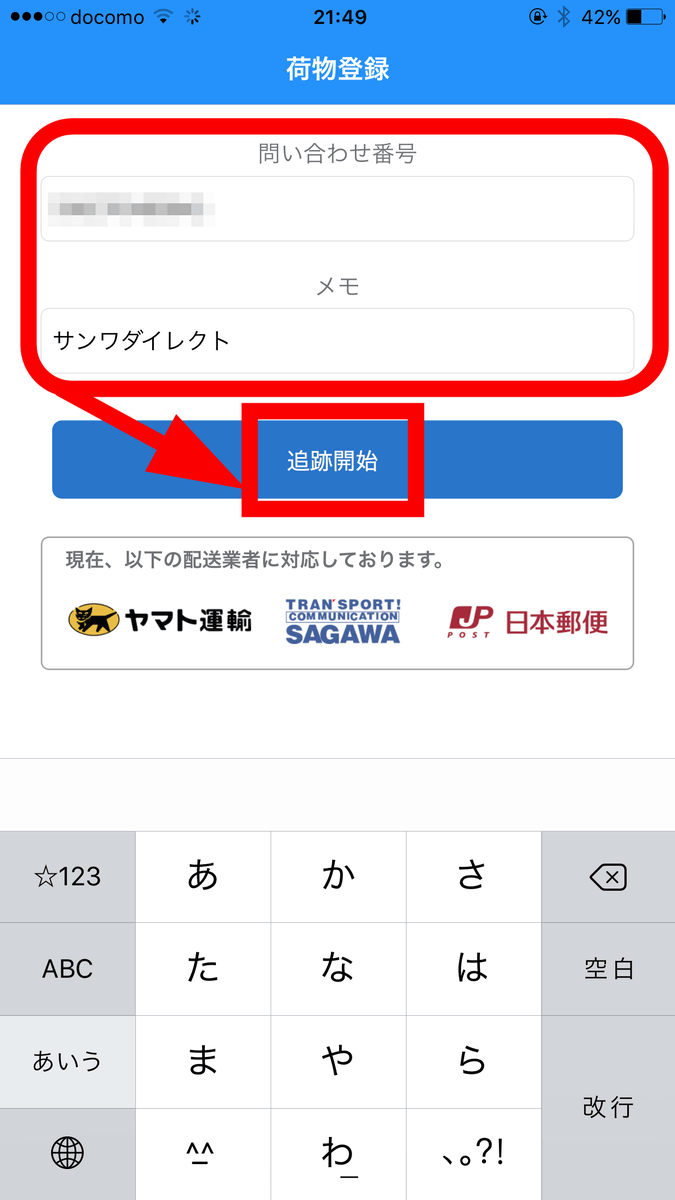Image resolution: width=675 pixels, height=1200 pixels.
Task: Start tracking with the 追跡開始 button
Action: point(337,460)
